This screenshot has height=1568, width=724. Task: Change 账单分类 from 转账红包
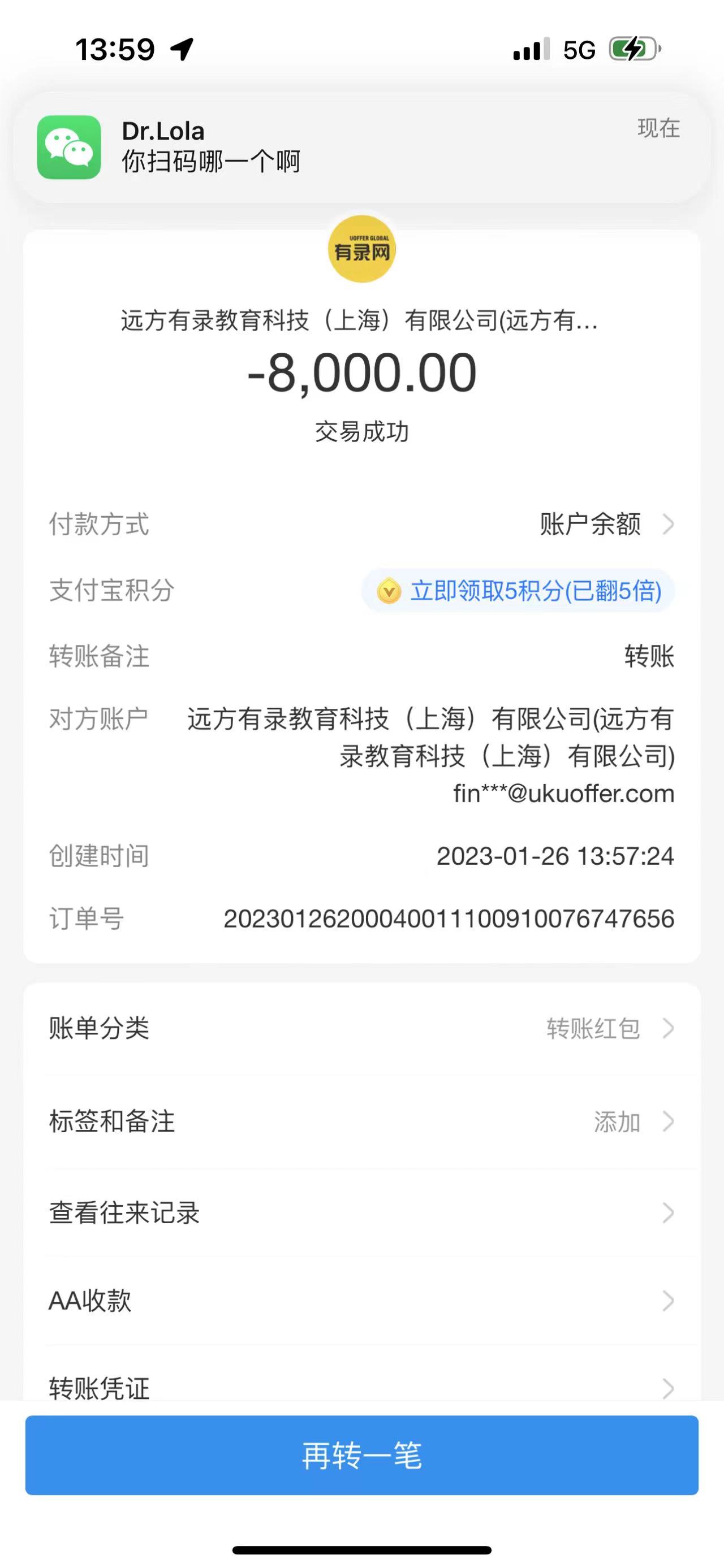pos(361,1029)
